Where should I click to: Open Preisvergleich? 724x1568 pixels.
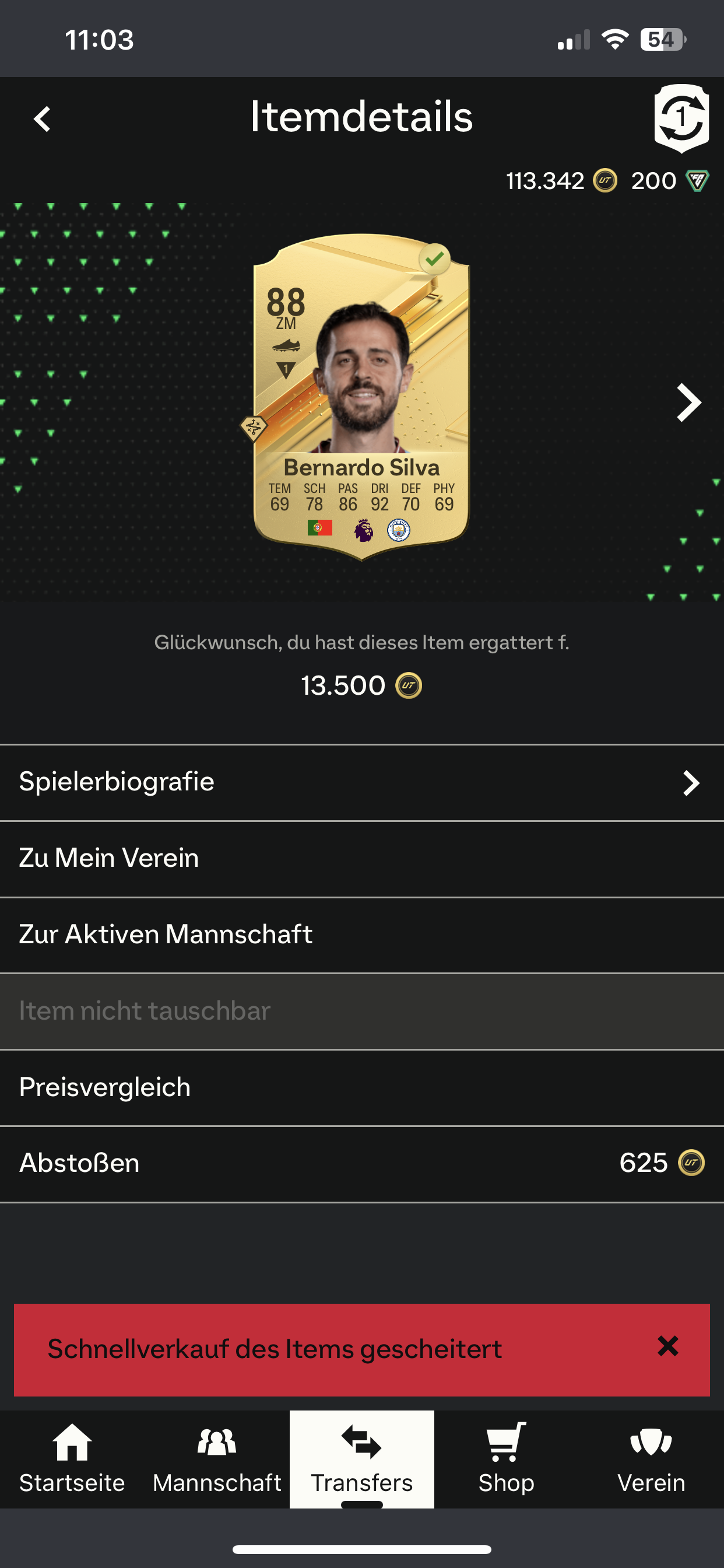pos(361,1088)
